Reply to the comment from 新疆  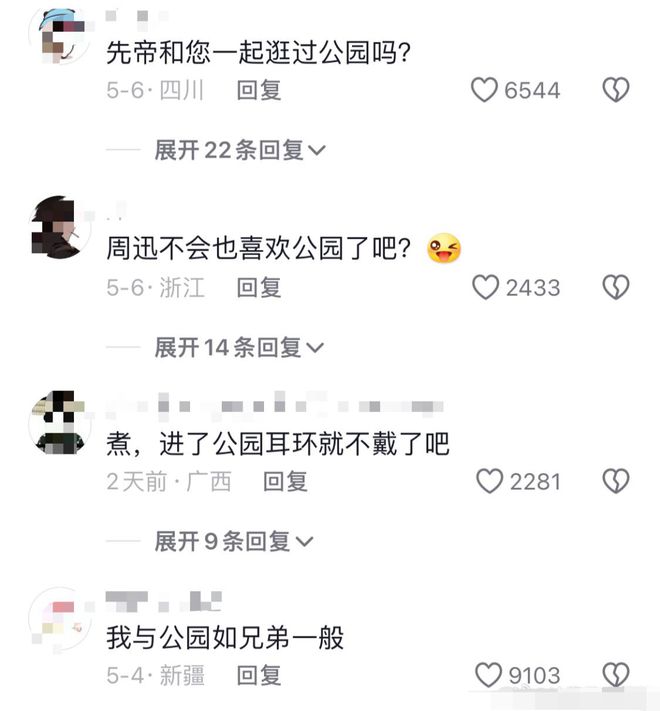pyautogui.click(x=259, y=676)
